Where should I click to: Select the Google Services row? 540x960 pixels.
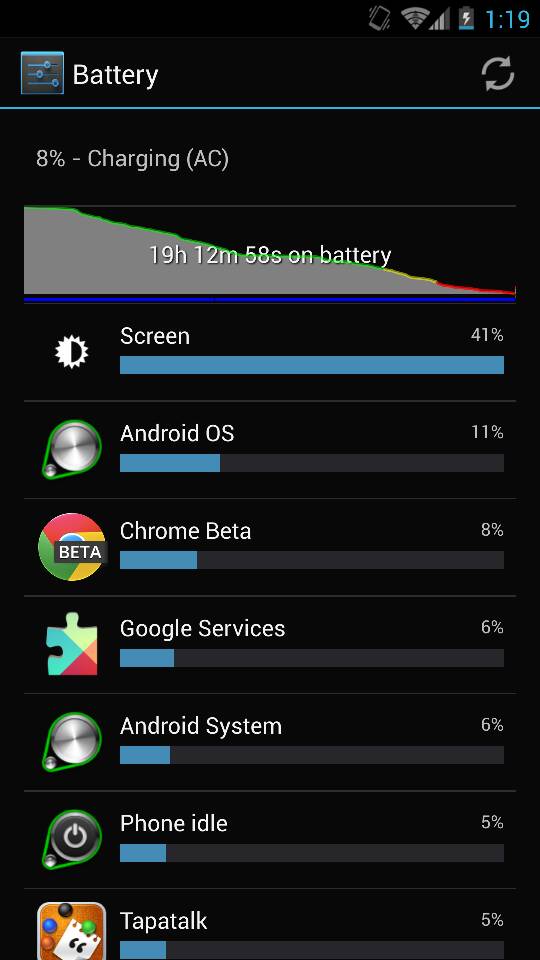[269, 645]
